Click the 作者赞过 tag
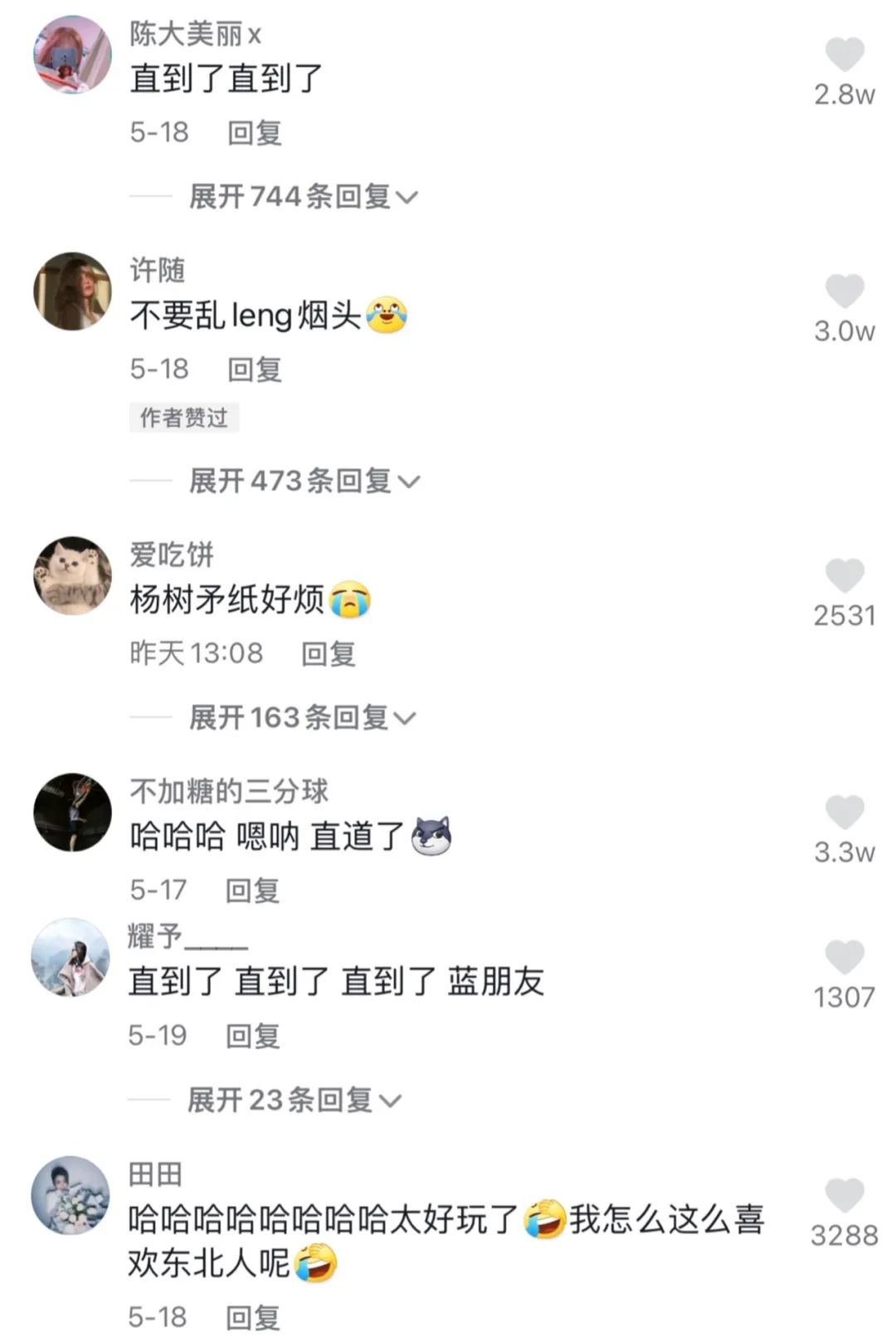The width and height of the screenshot is (896, 1337). tap(186, 418)
